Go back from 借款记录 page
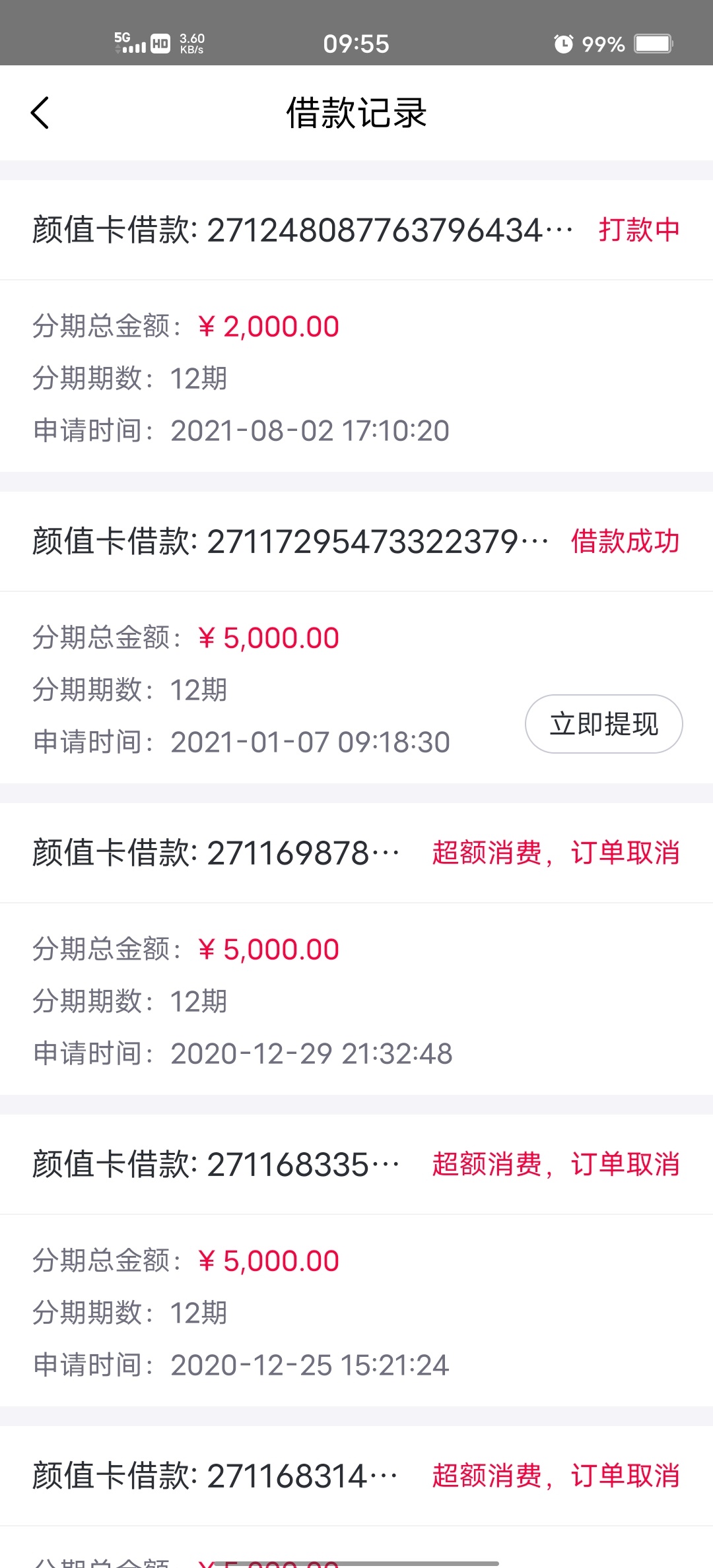This screenshot has height=1568, width=713. [40, 113]
